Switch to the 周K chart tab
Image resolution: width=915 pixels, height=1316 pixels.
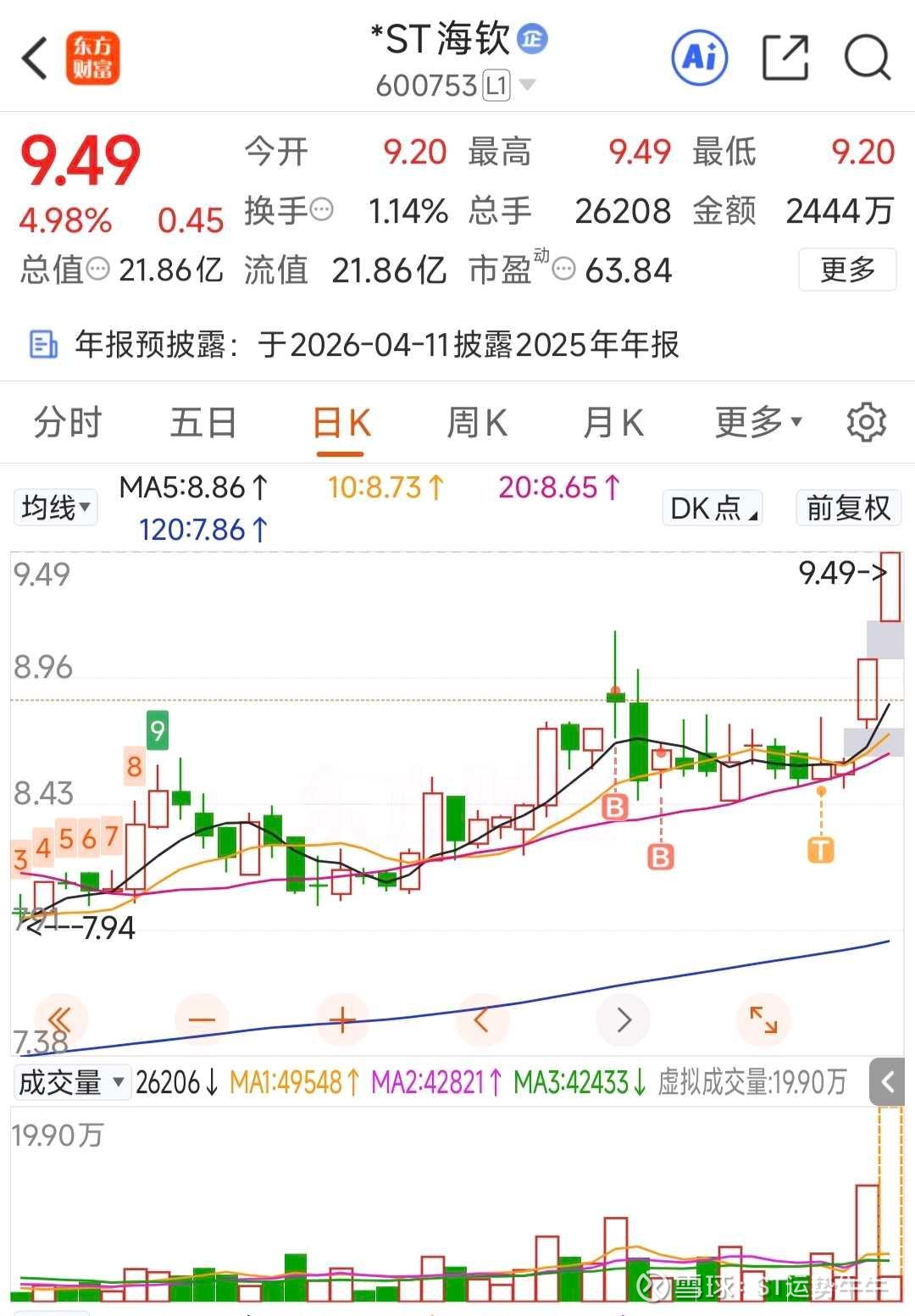point(477,422)
